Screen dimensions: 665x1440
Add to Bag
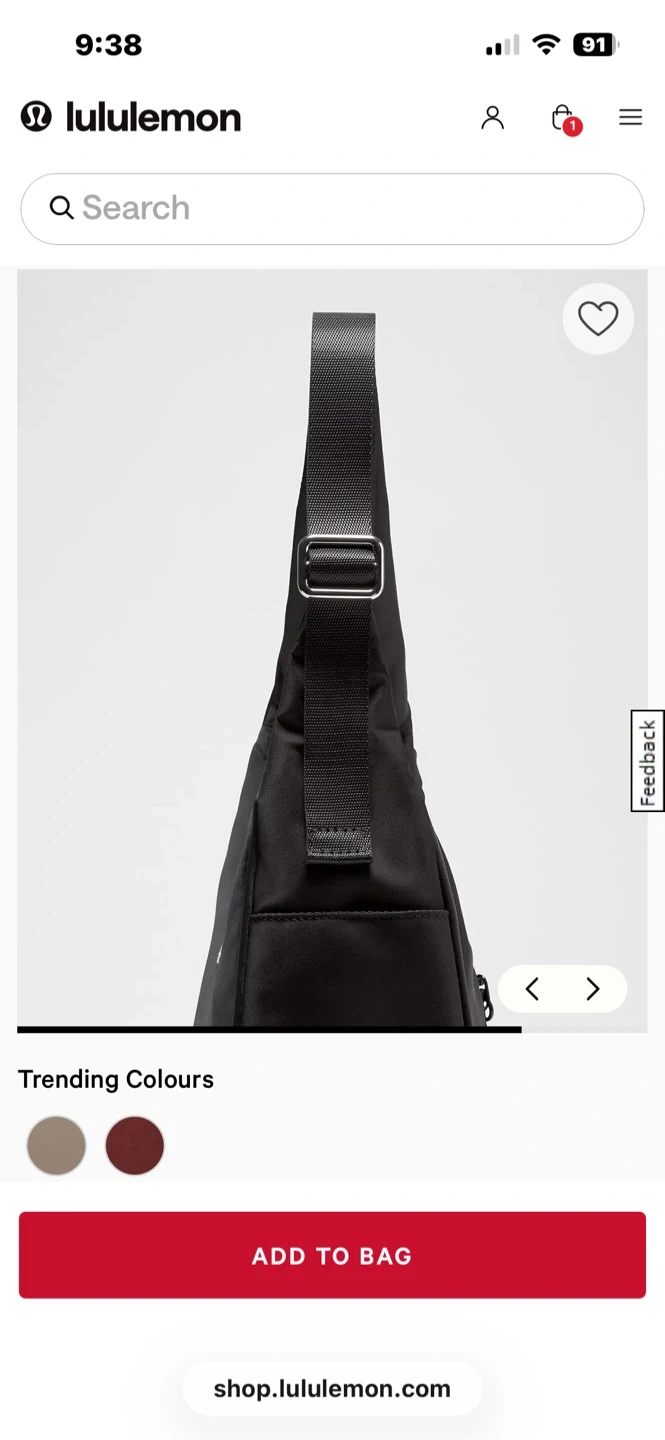[x=332, y=1255]
